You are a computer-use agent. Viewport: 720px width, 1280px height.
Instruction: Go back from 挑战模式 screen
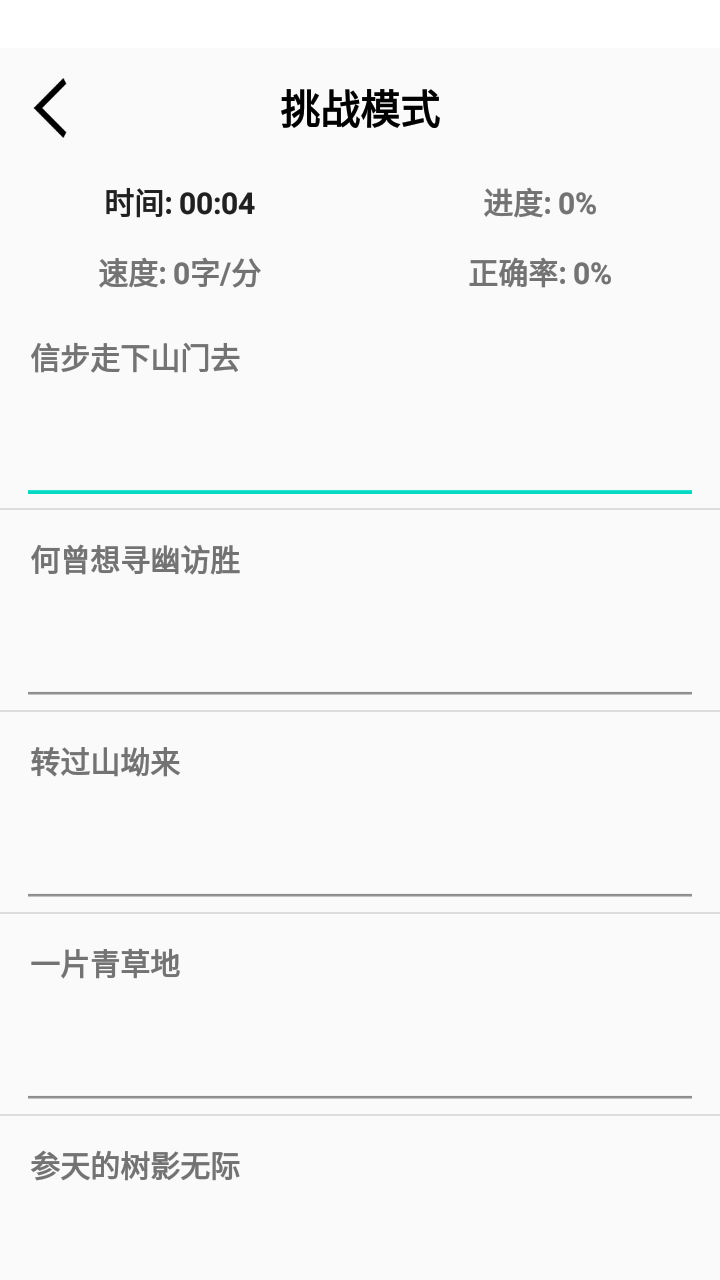[50, 108]
